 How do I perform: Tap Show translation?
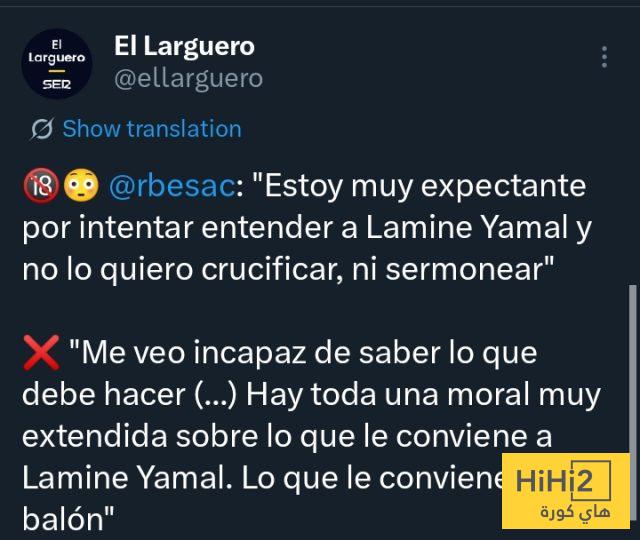(151, 129)
